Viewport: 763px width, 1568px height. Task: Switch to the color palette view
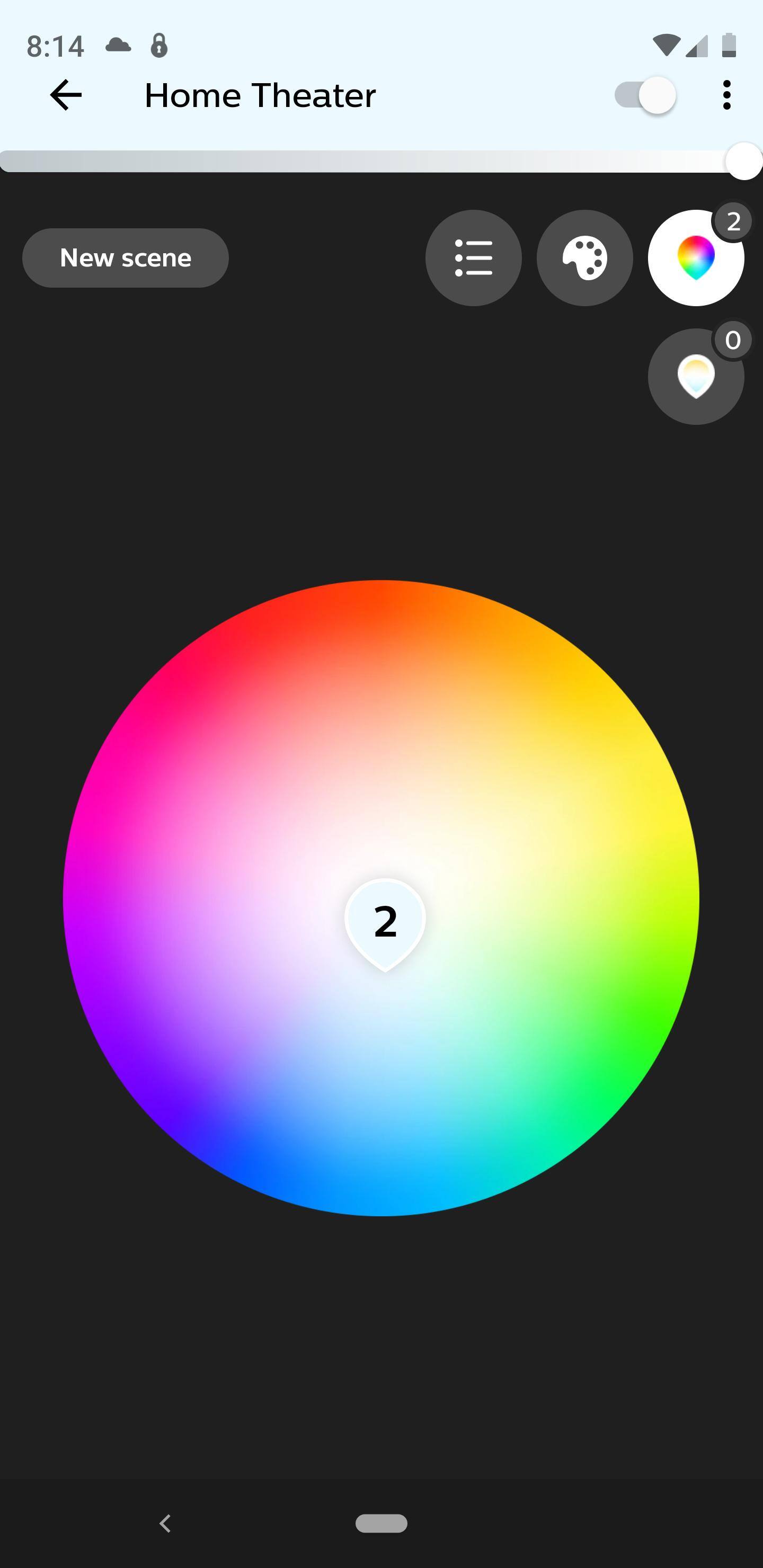click(584, 258)
